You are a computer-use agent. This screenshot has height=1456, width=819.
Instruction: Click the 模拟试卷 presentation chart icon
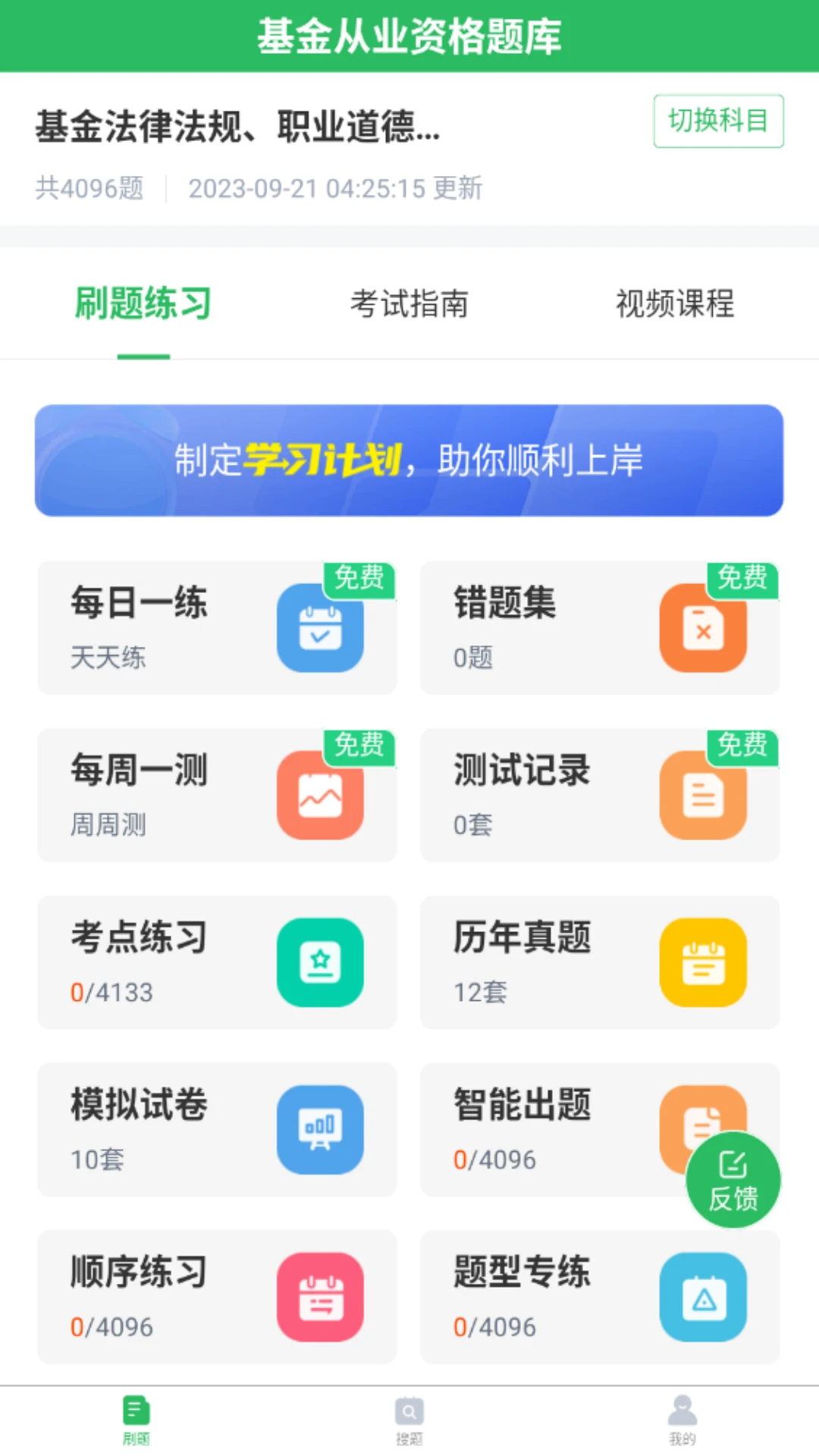coord(321,1130)
